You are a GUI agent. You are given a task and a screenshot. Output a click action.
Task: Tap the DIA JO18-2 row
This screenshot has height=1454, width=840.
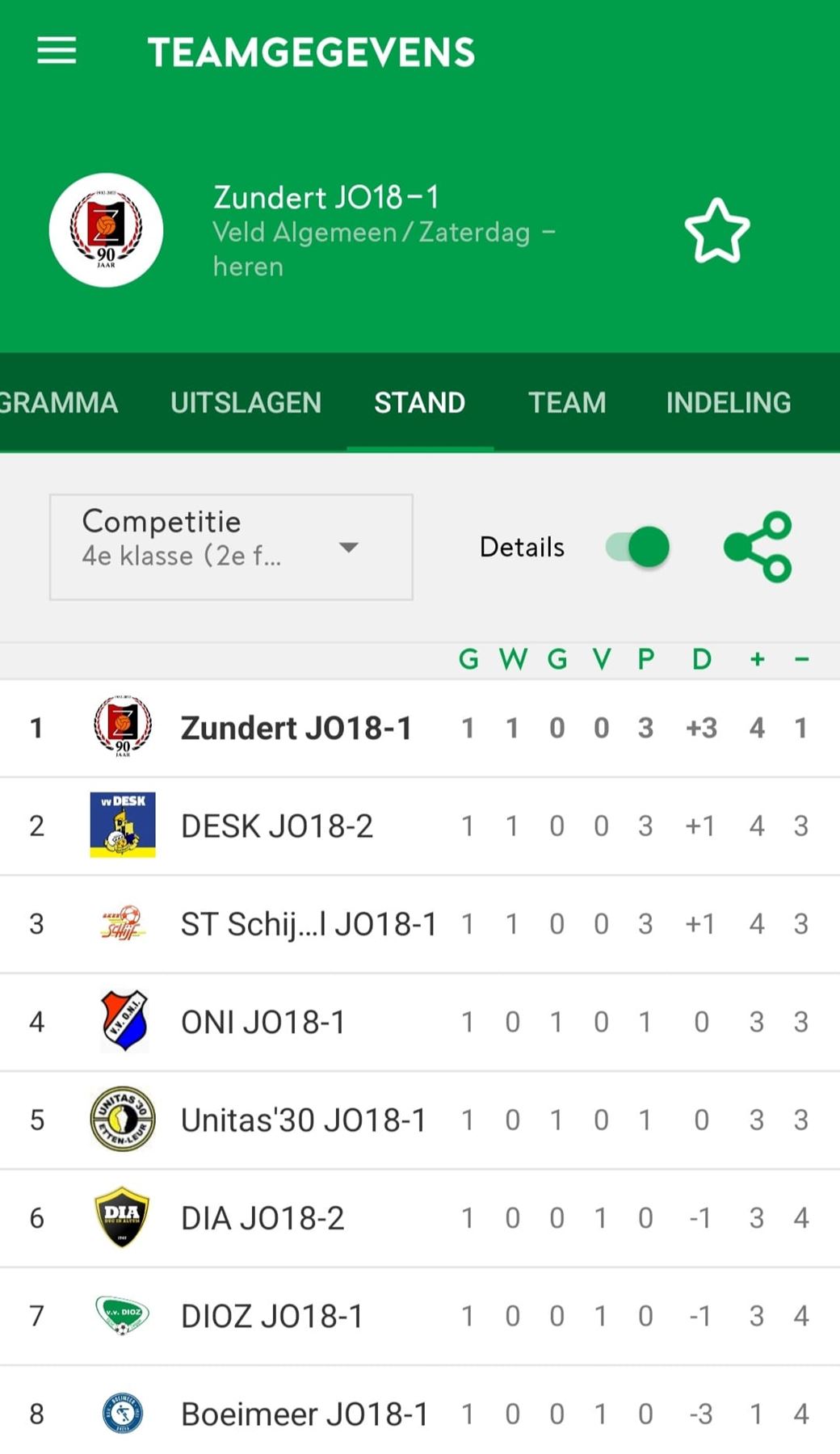pos(262,1218)
